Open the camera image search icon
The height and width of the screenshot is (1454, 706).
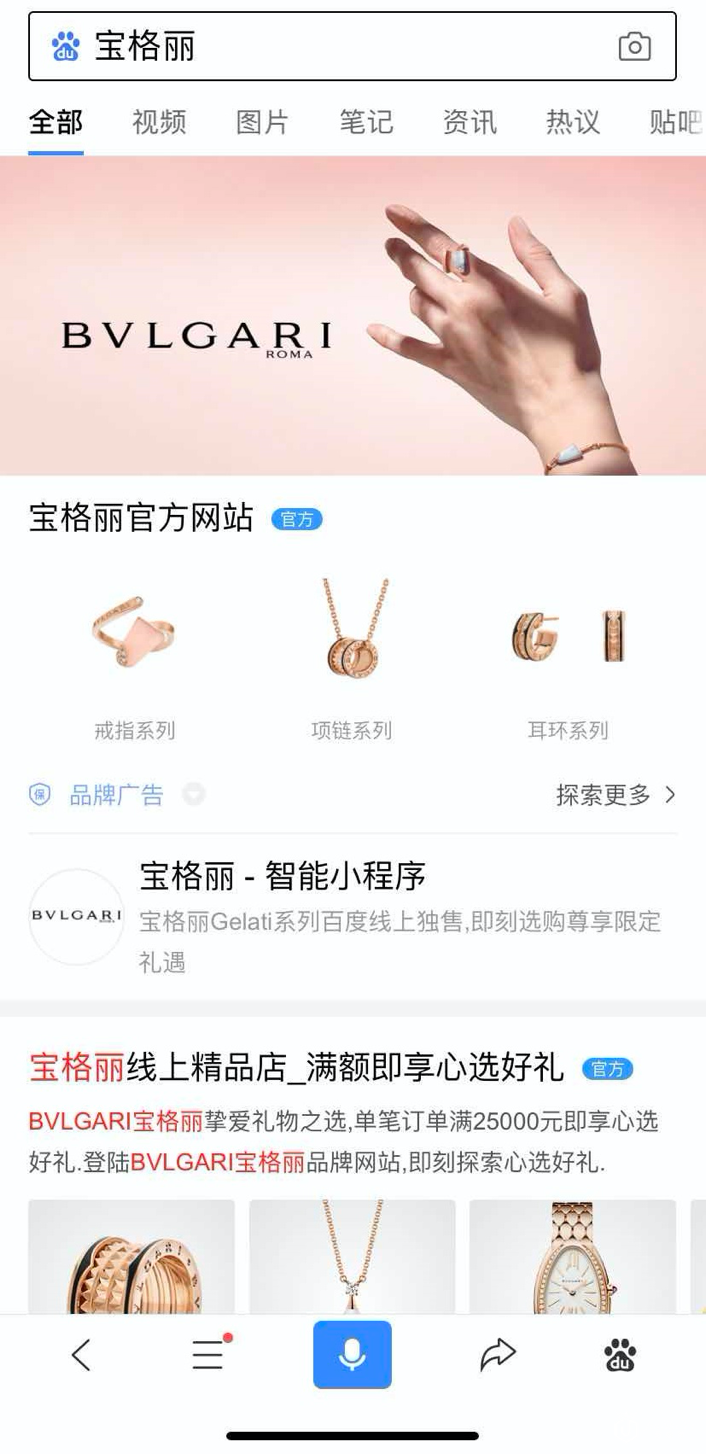634,46
